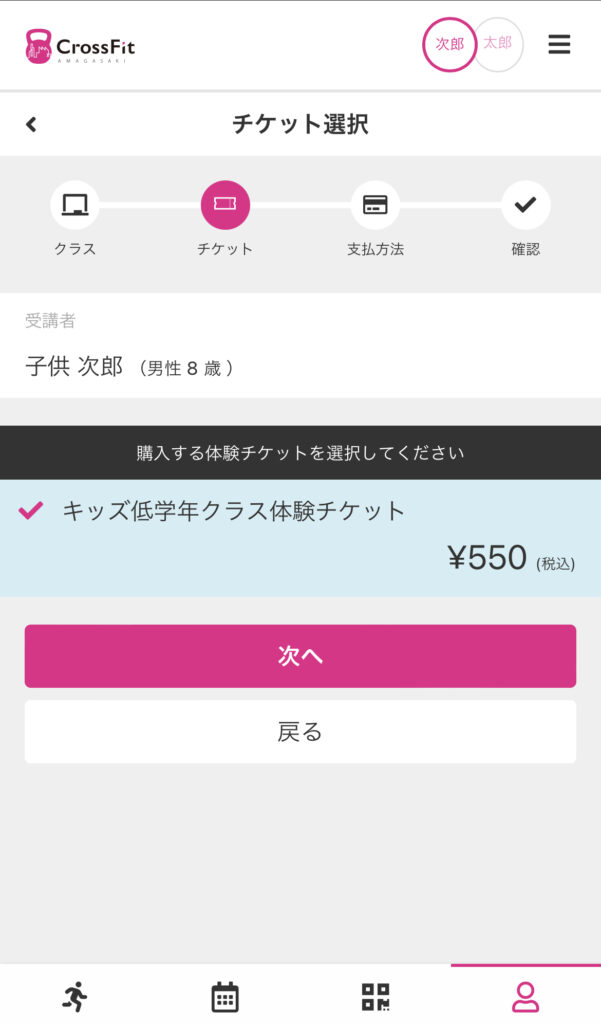Switch to the 太郎 profile
The image size is (601, 1024).
[499, 44]
